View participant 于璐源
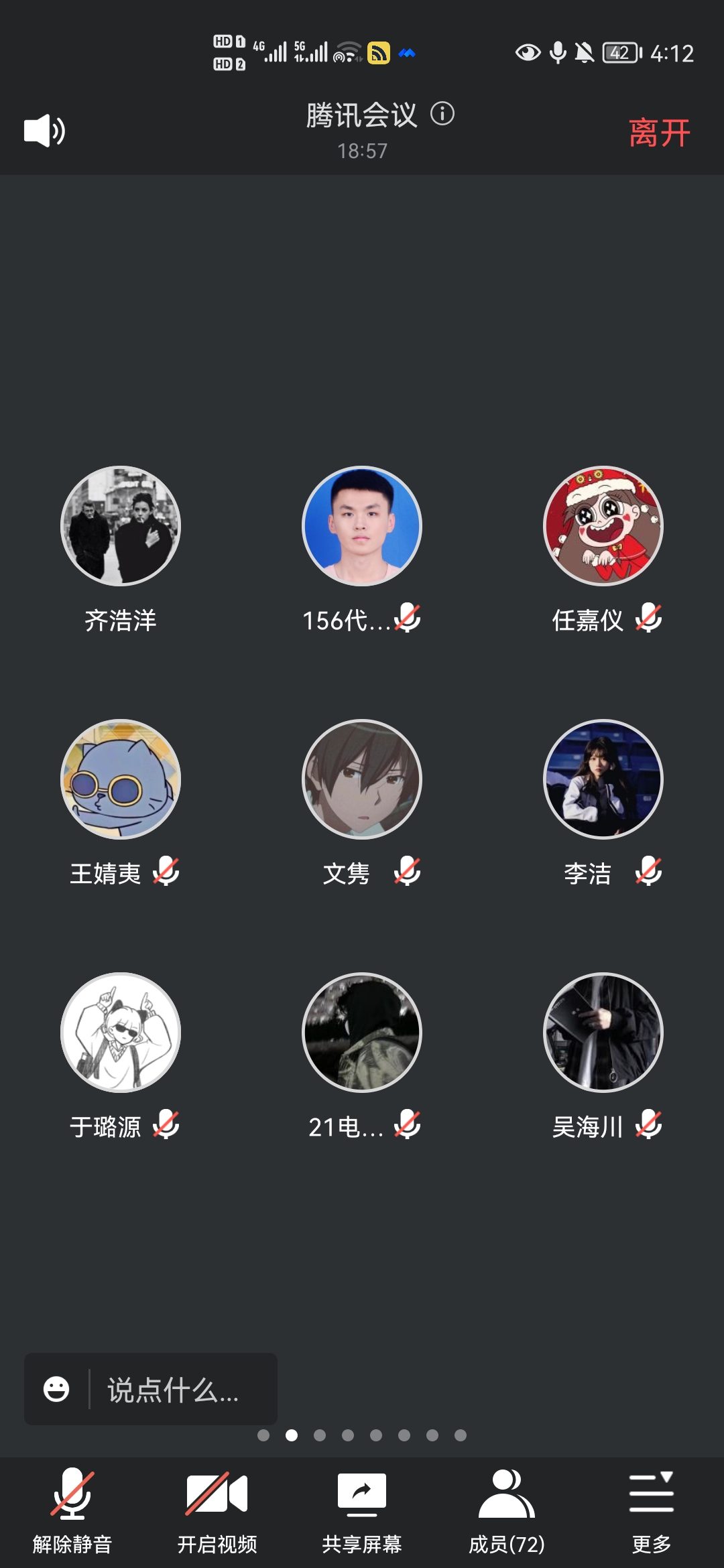The image size is (724, 1568). (x=121, y=1033)
